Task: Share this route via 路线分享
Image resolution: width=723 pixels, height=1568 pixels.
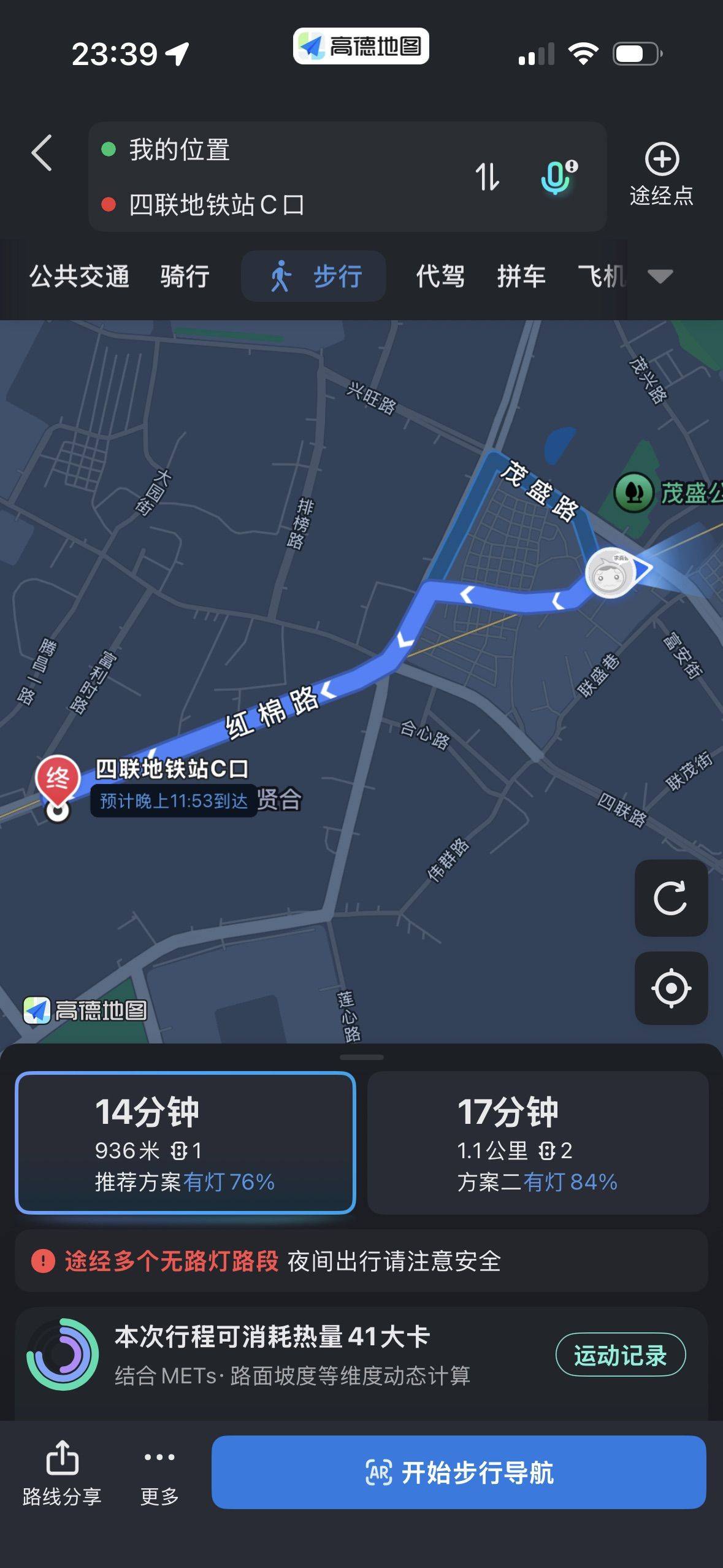Action: [x=62, y=1472]
